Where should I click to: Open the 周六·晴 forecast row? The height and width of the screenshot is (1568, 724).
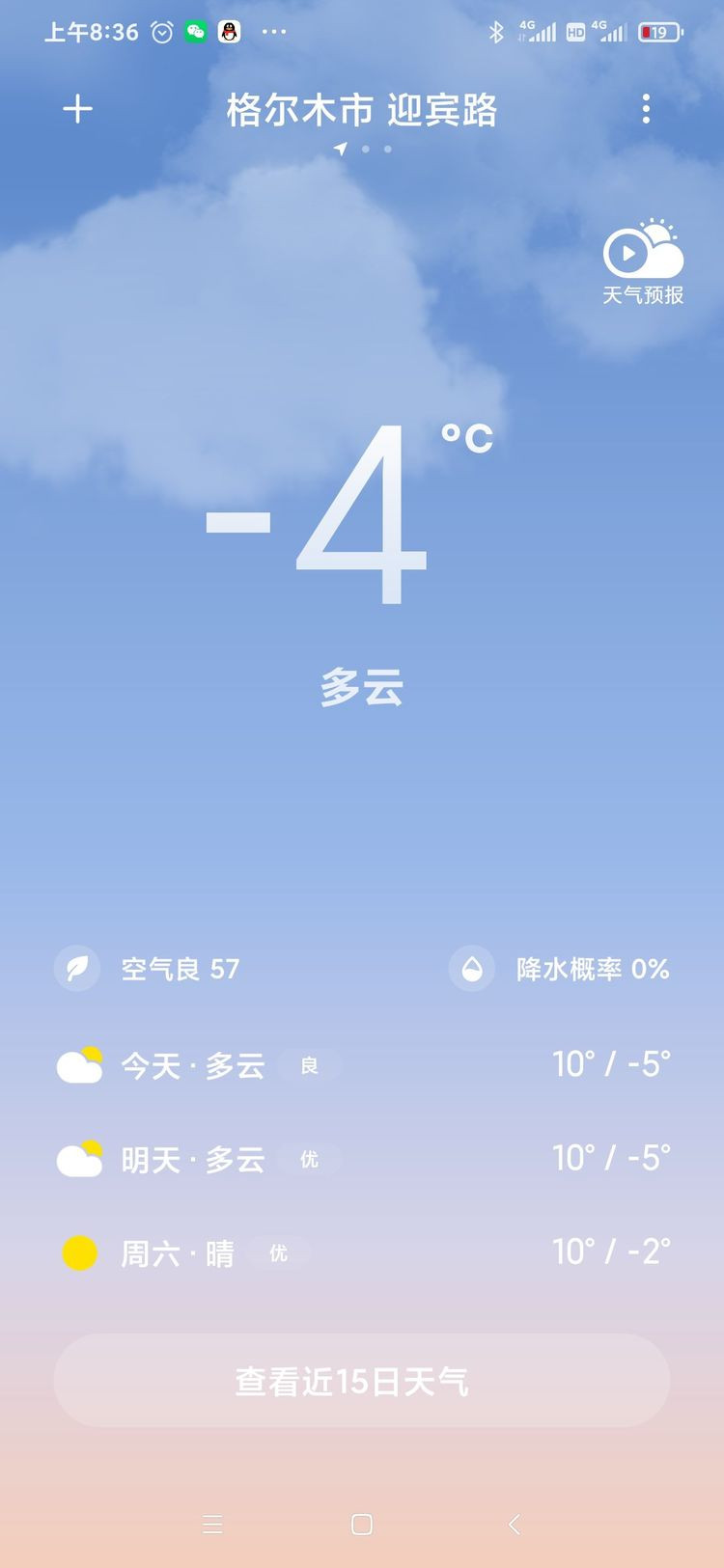click(361, 1253)
